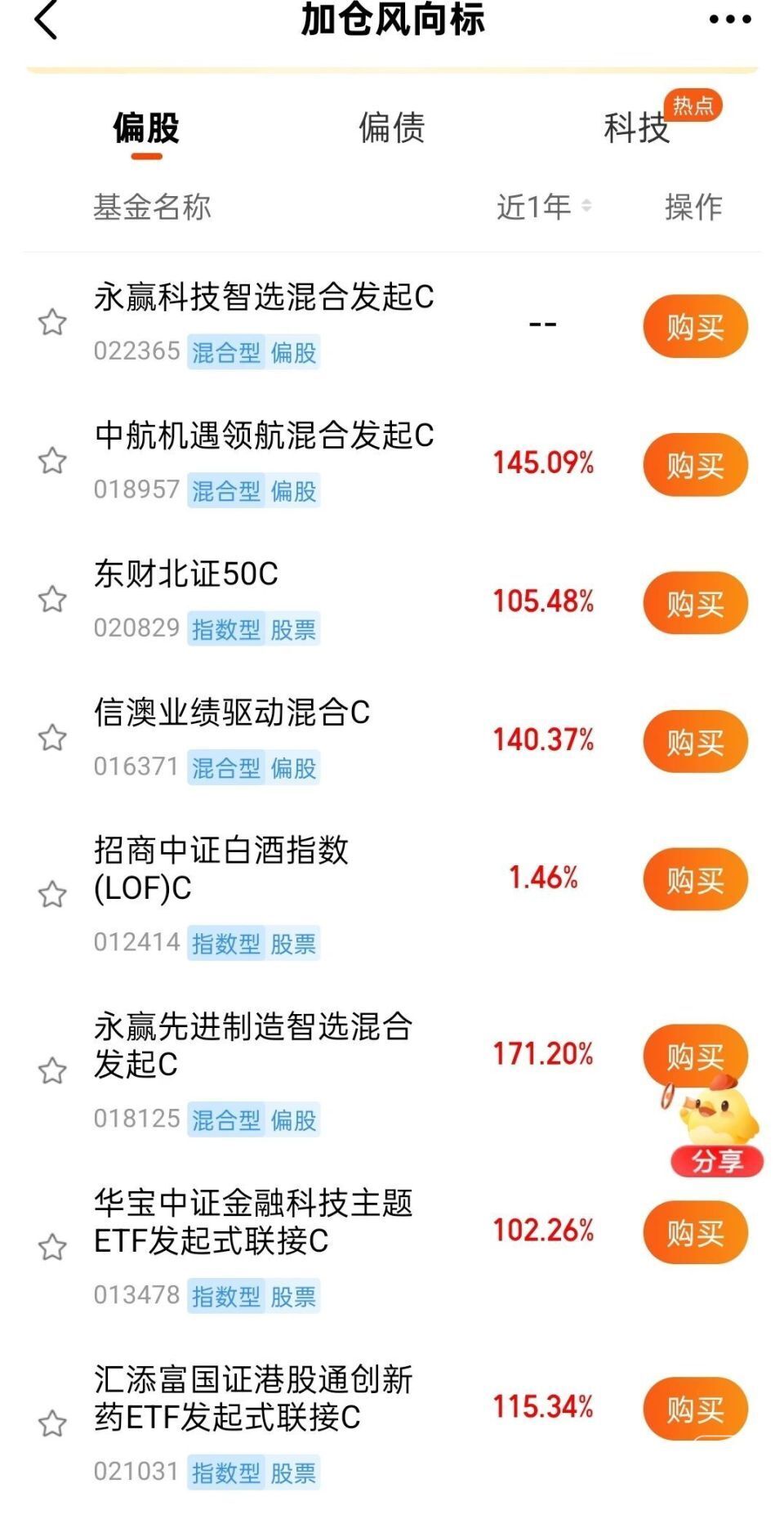Open 信澳业绩驱动混合C fund details
Image resolution: width=784 pixels, height=1528 pixels.
[x=232, y=713]
